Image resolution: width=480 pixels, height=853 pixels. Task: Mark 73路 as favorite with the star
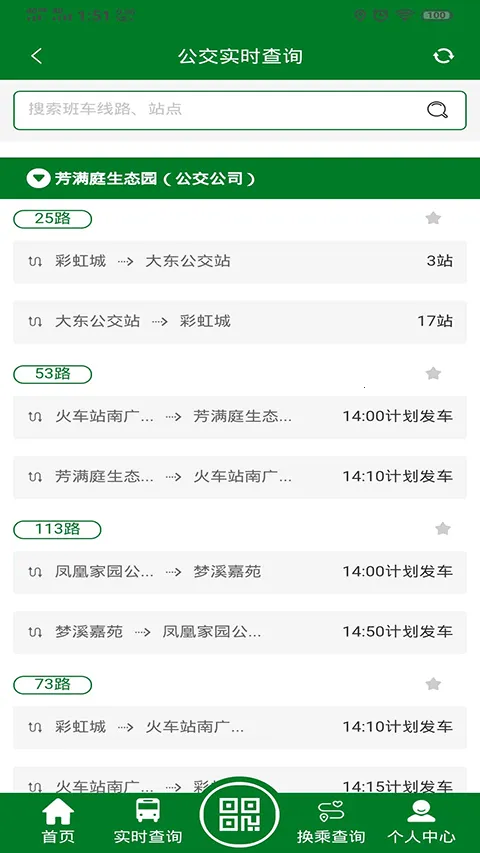433,684
